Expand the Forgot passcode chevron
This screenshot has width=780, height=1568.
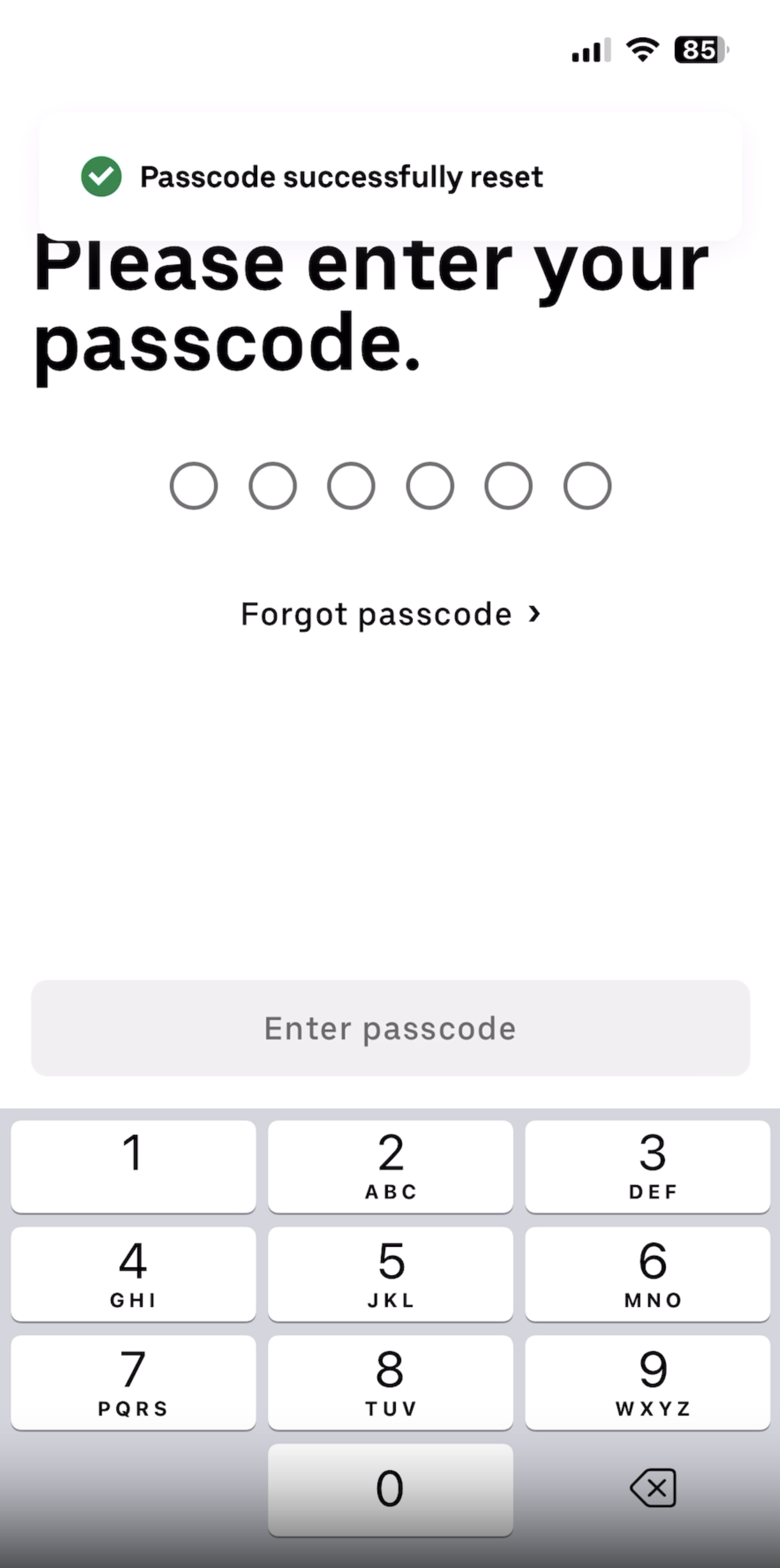pyautogui.click(x=535, y=614)
